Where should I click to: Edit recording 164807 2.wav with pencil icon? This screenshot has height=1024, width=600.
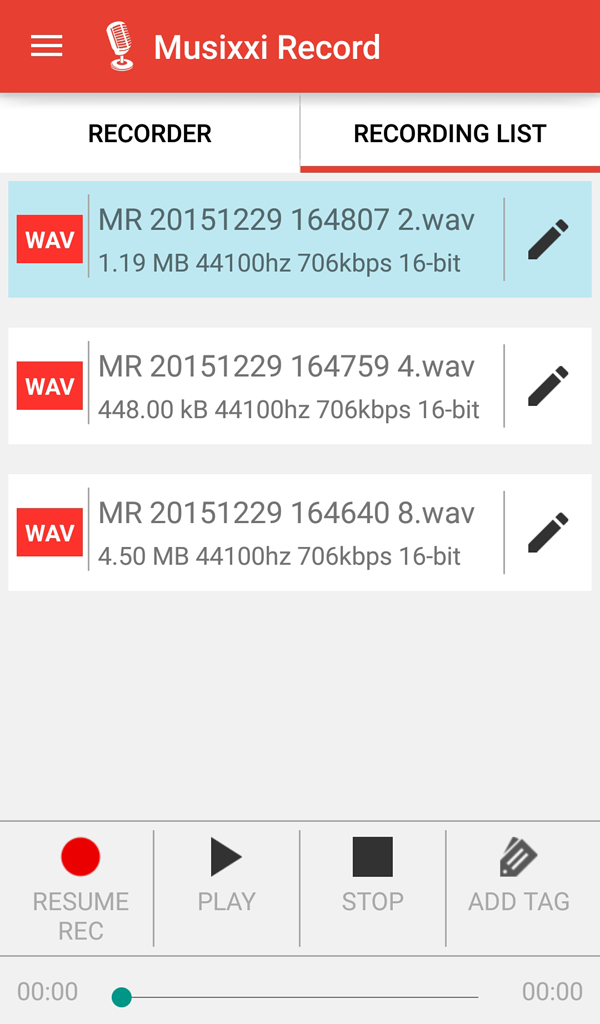[x=548, y=240]
